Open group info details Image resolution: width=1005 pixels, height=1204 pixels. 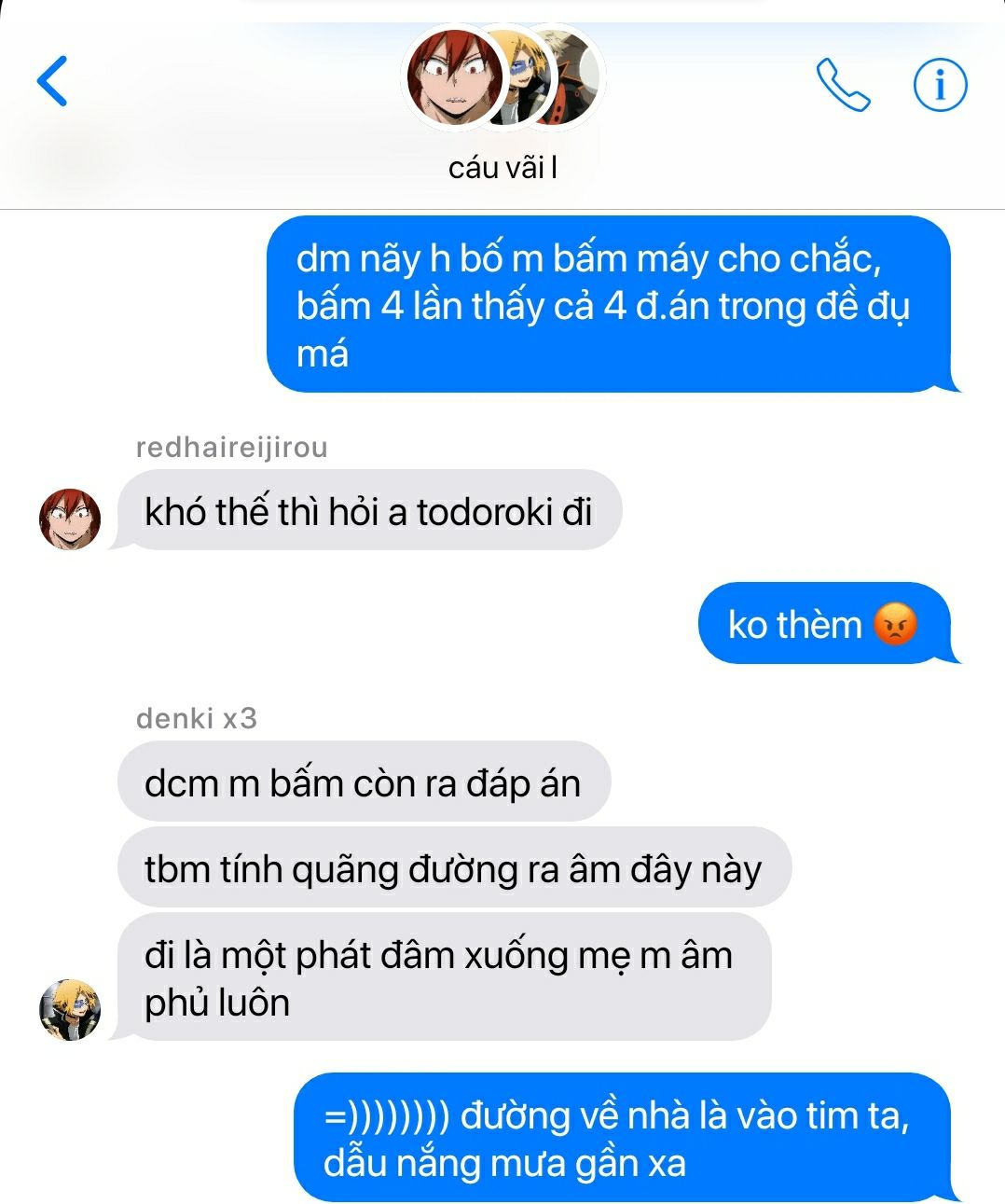(x=939, y=85)
